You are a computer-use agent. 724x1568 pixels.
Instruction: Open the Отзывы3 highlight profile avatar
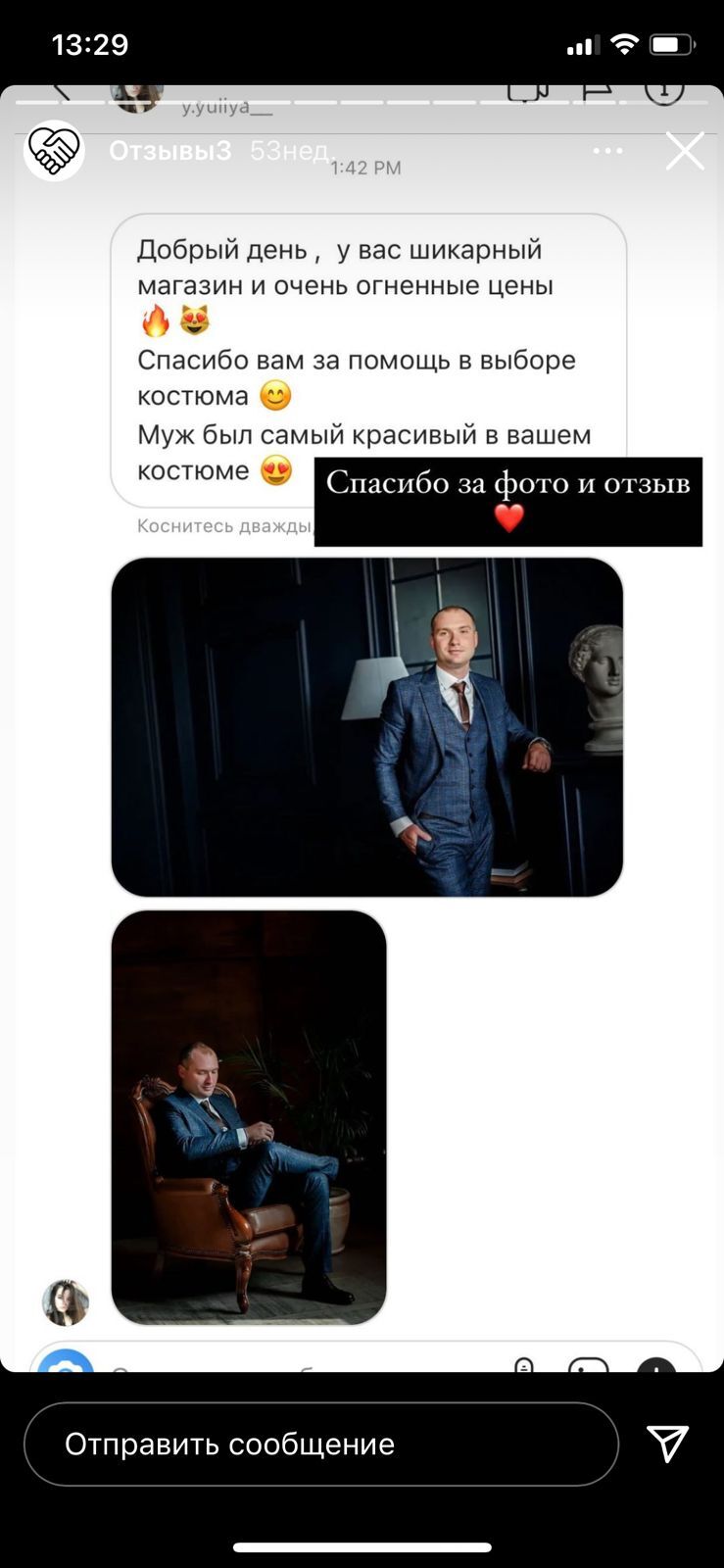pyautogui.click(x=54, y=151)
